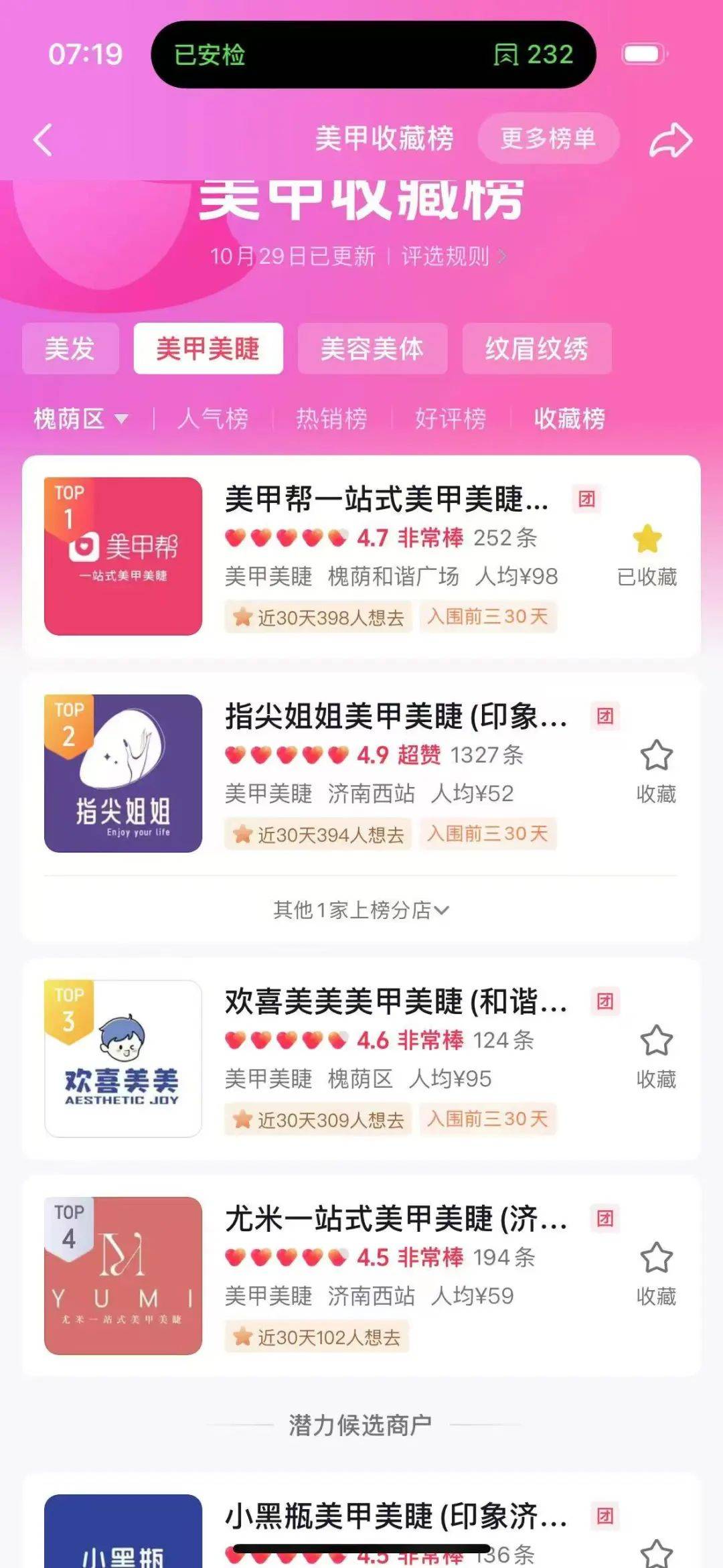The image size is (723, 1568).
Task: Switch to the 人气榜 ranking
Action: tap(213, 419)
